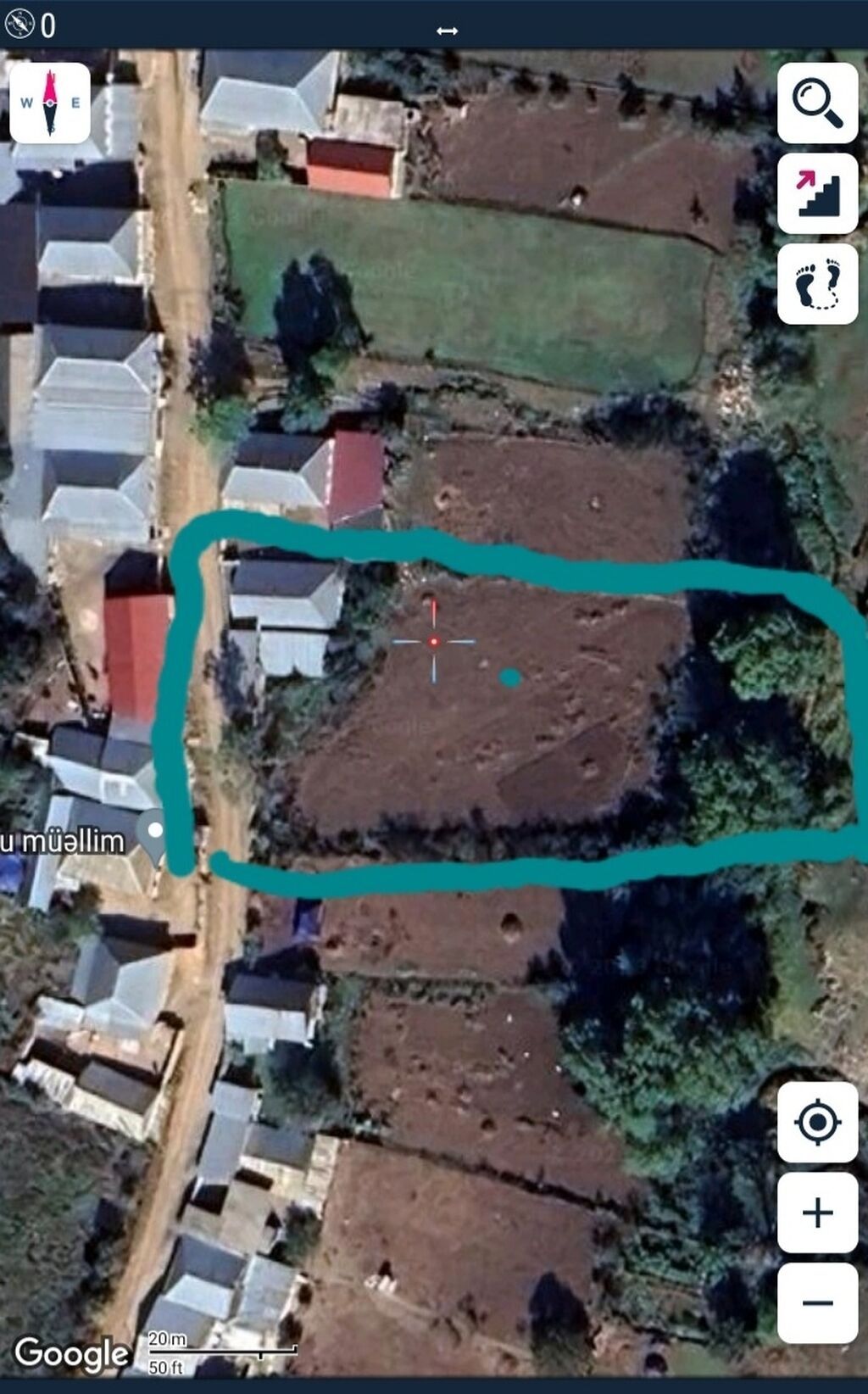Zoom in with the plus button
Viewport: 868px width, 1394px height.
click(817, 1213)
